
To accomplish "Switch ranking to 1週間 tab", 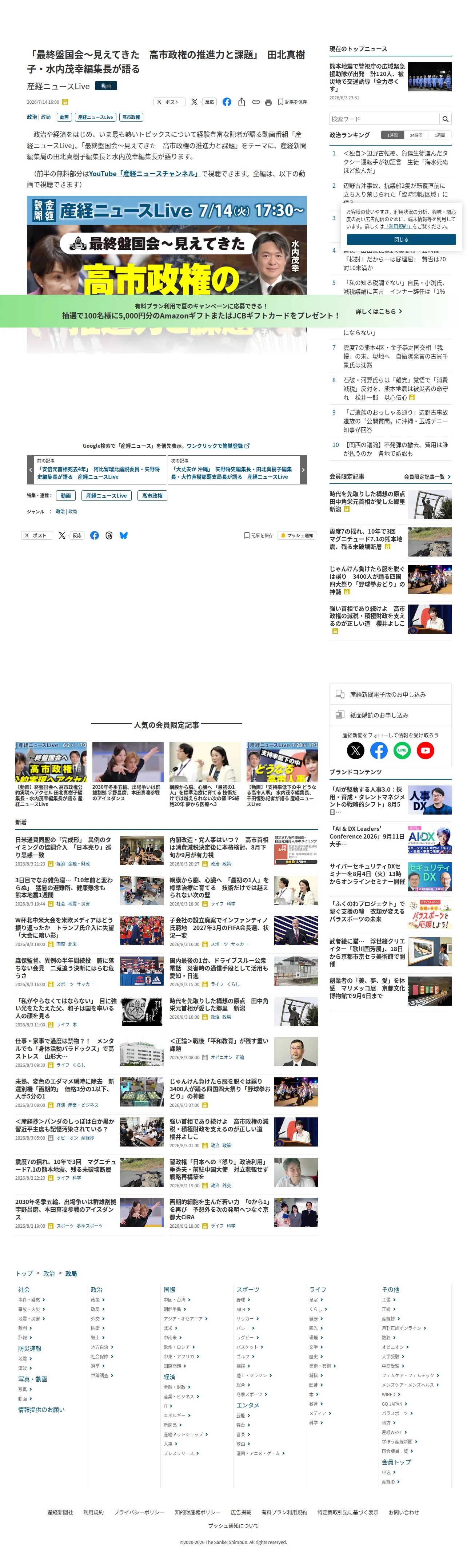I will click(x=440, y=135).
